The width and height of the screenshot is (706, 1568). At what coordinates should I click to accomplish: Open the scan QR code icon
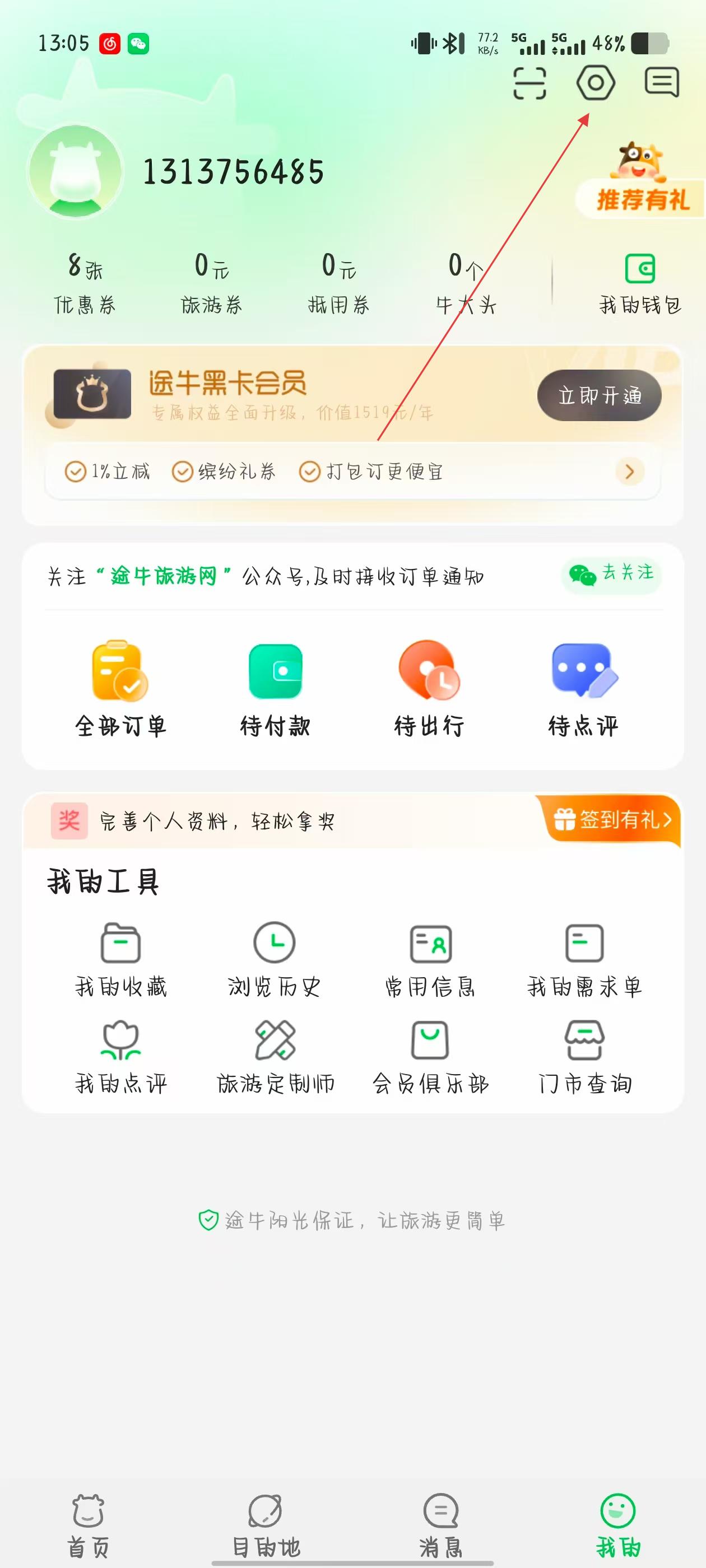click(x=529, y=83)
